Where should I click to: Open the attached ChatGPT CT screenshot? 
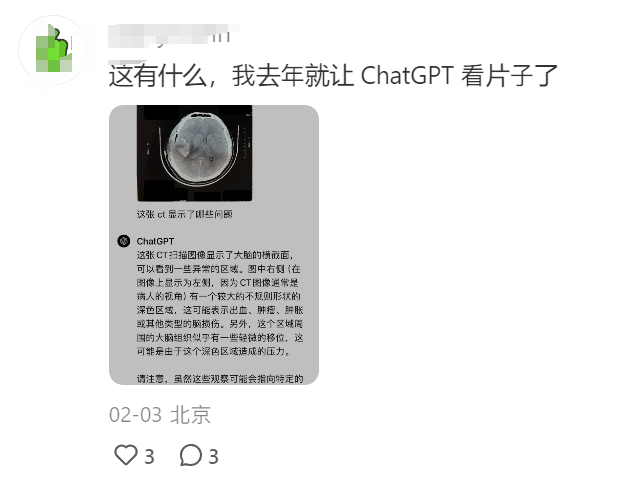pyautogui.click(x=213, y=244)
